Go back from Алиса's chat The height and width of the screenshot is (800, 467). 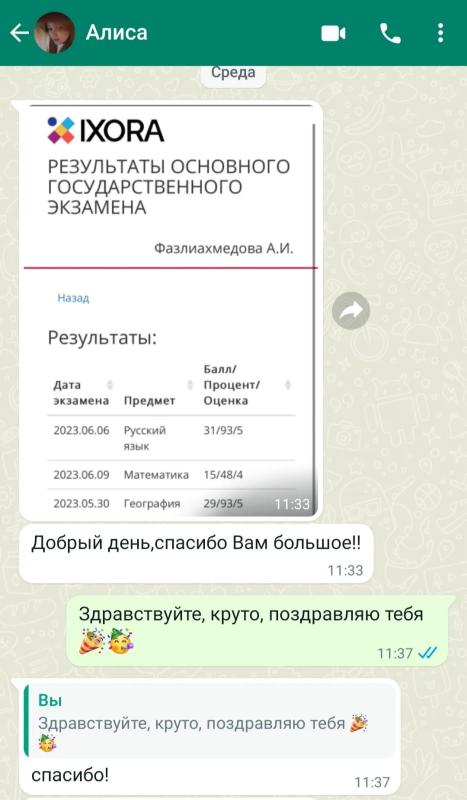(19, 33)
